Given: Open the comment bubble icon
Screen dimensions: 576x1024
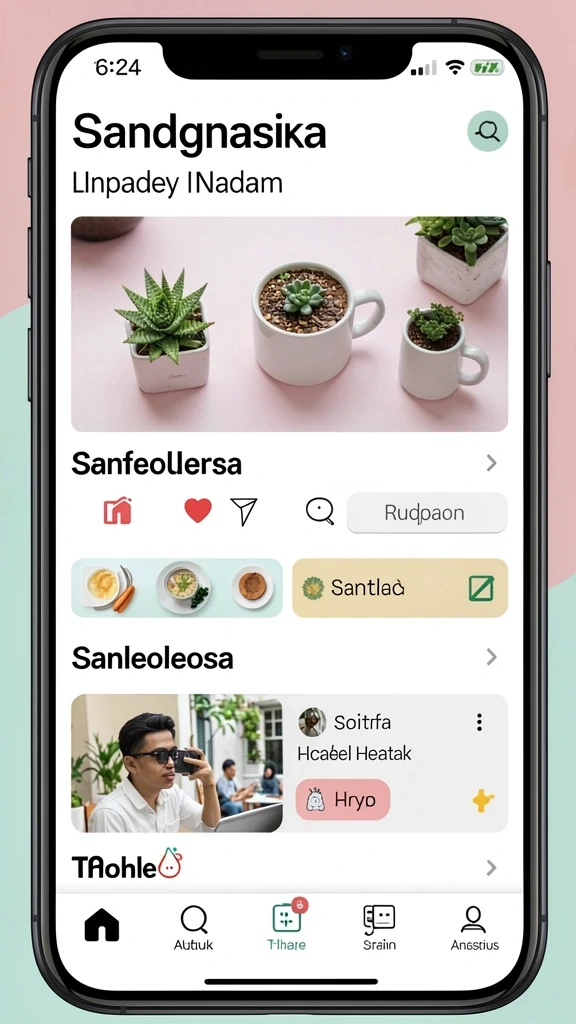Looking at the screenshot, I should click(320, 511).
